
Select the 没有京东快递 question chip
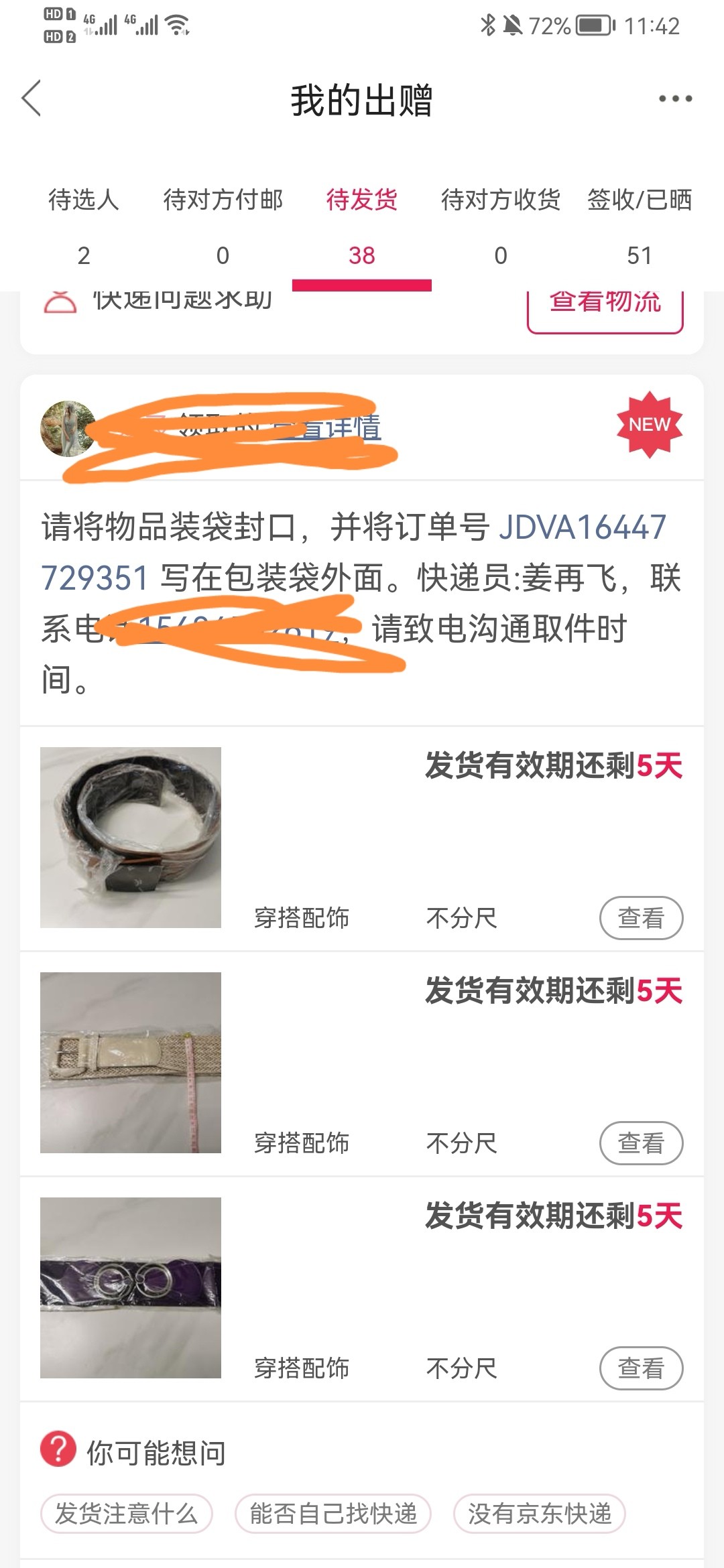[540, 1514]
